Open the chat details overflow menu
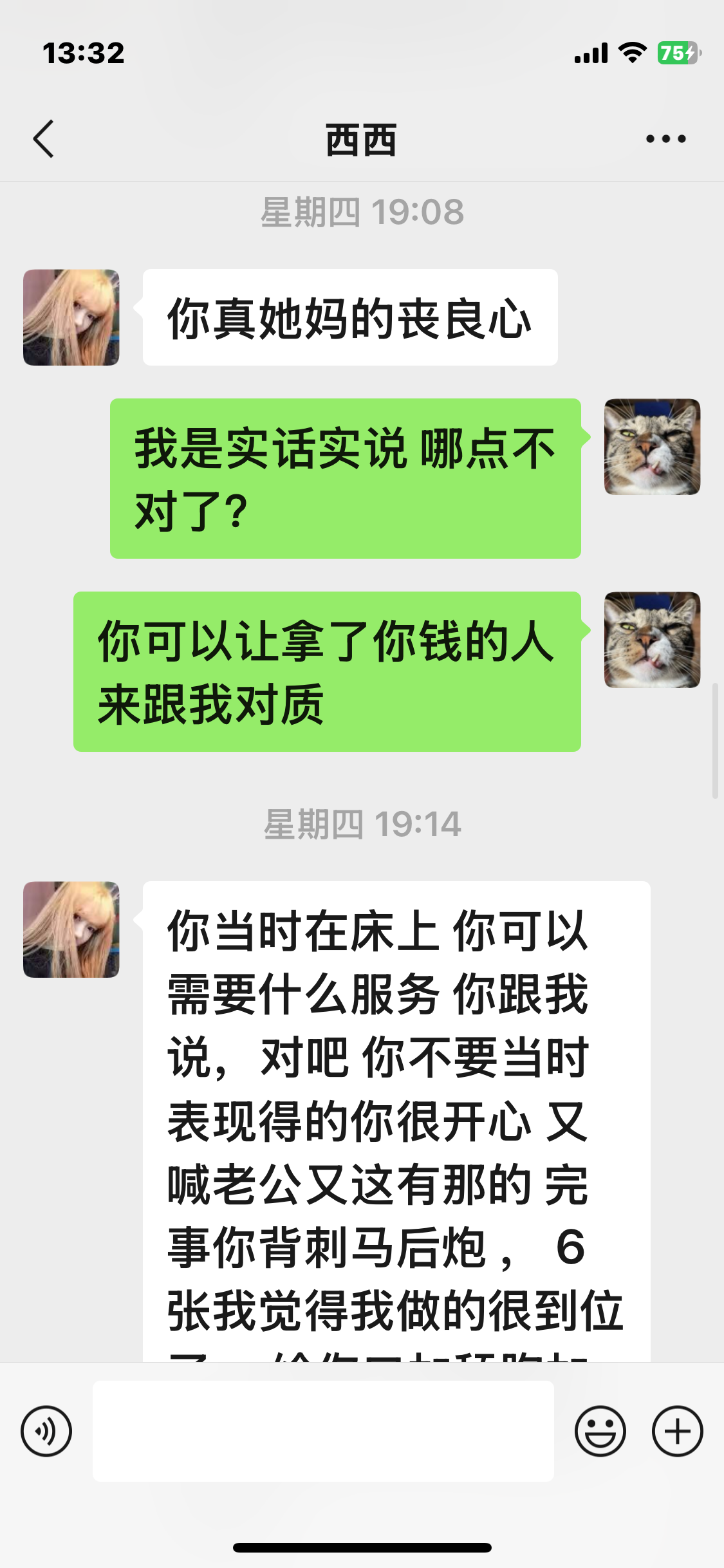The image size is (724, 1568). coord(665,138)
